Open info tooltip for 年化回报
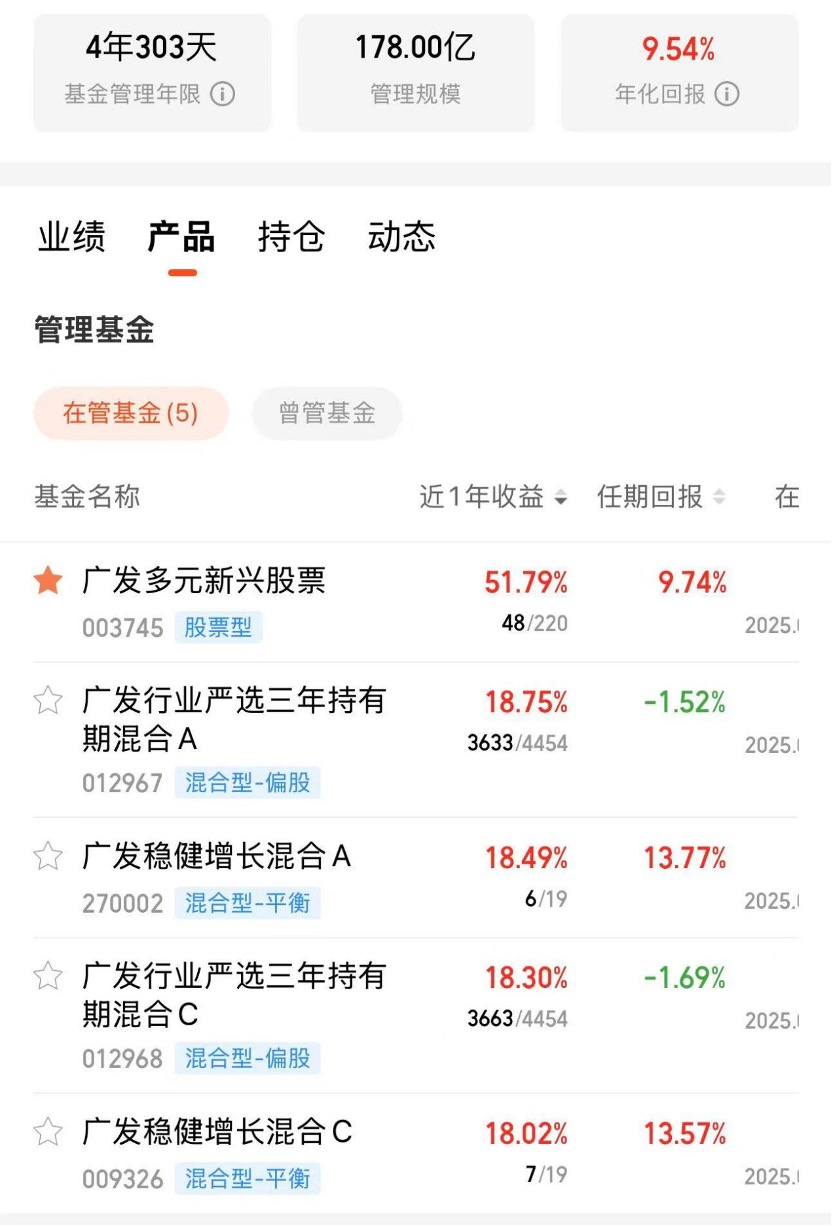 coord(728,95)
